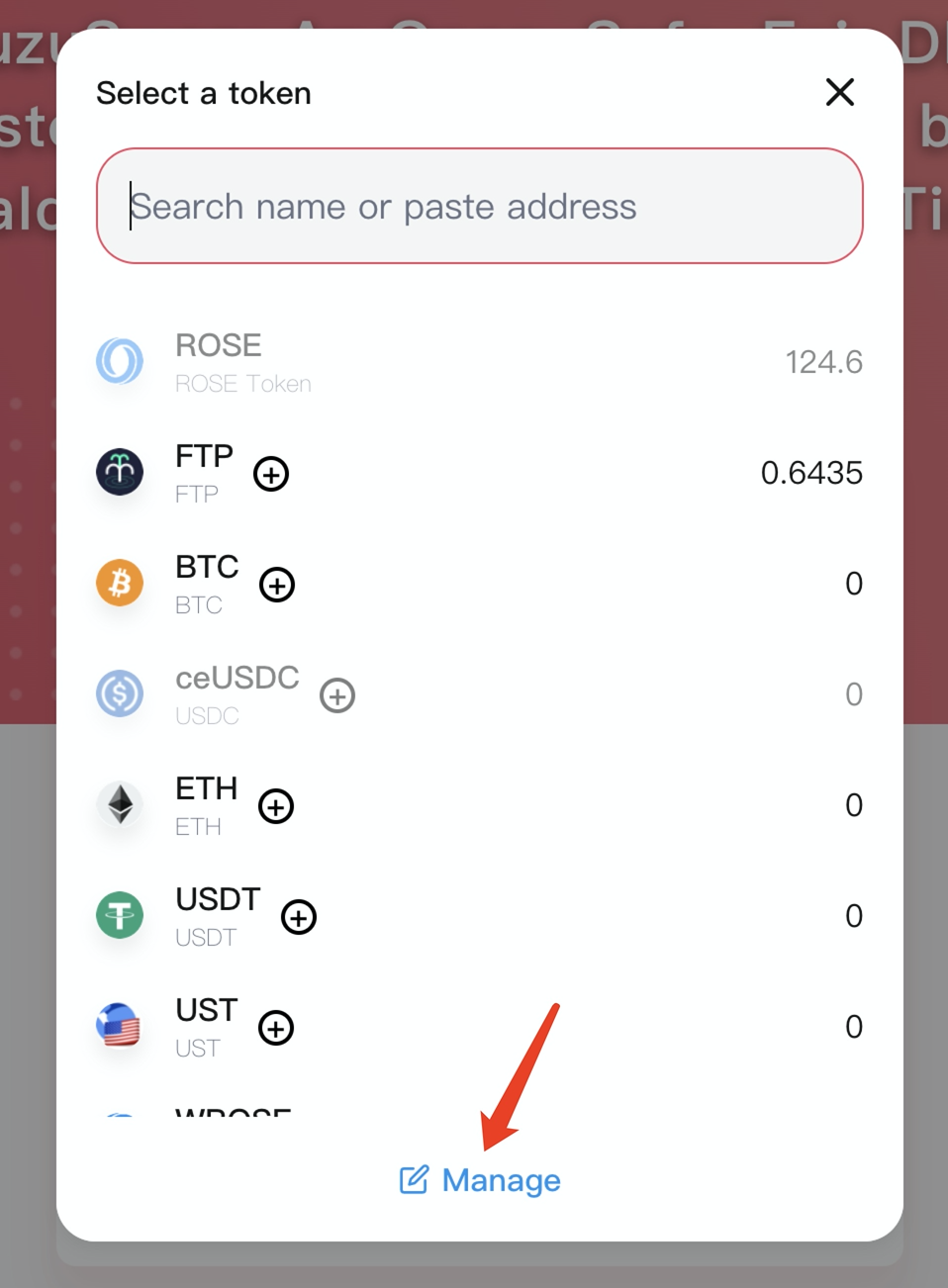Image resolution: width=948 pixels, height=1288 pixels.
Task: Add UST token via plus icon
Action: [276, 1028]
